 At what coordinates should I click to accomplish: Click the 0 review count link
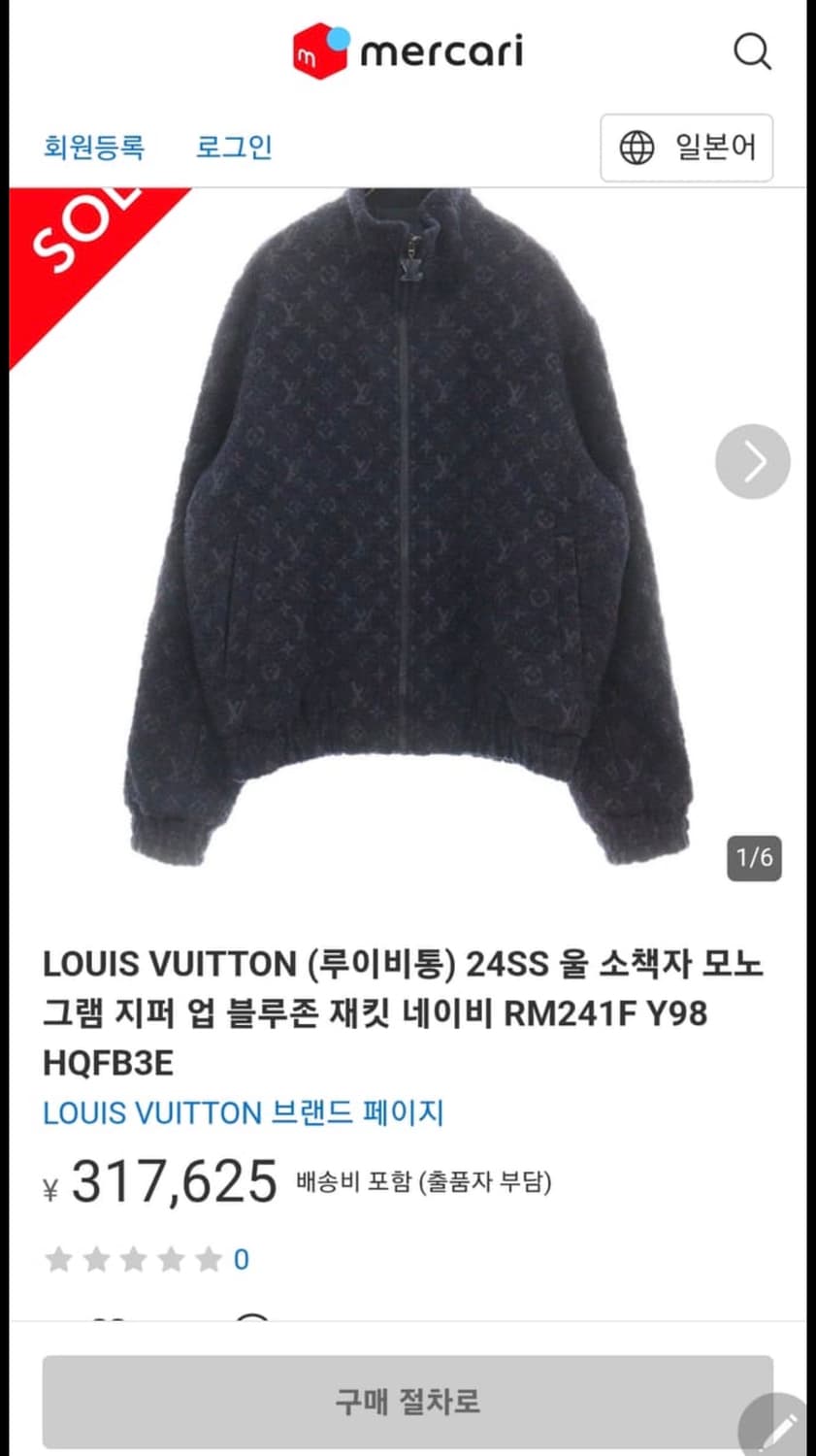click(x=239, y=1259)
